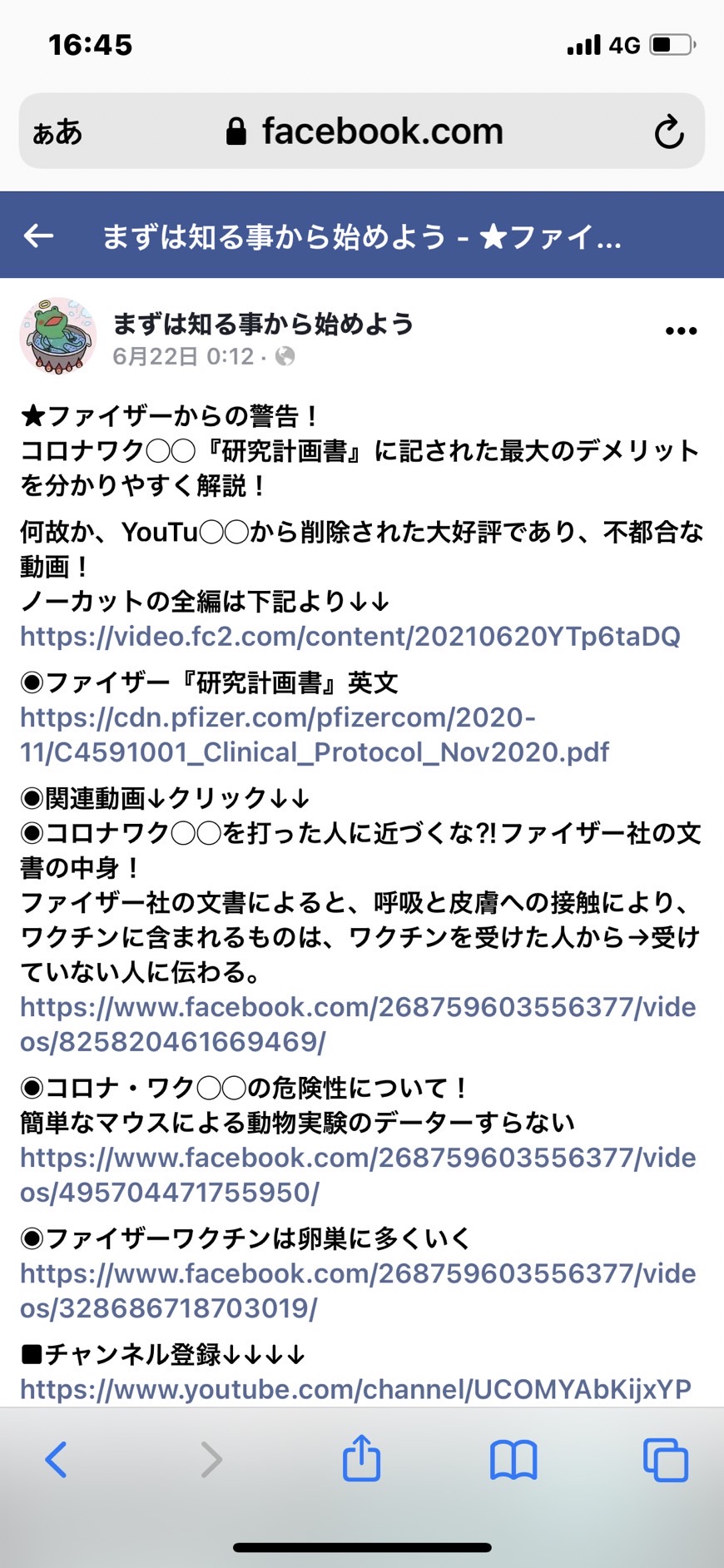Open the まずは知る事から始めよう profile picture
Screen dimensions: 724x1568
coord(57,336)
